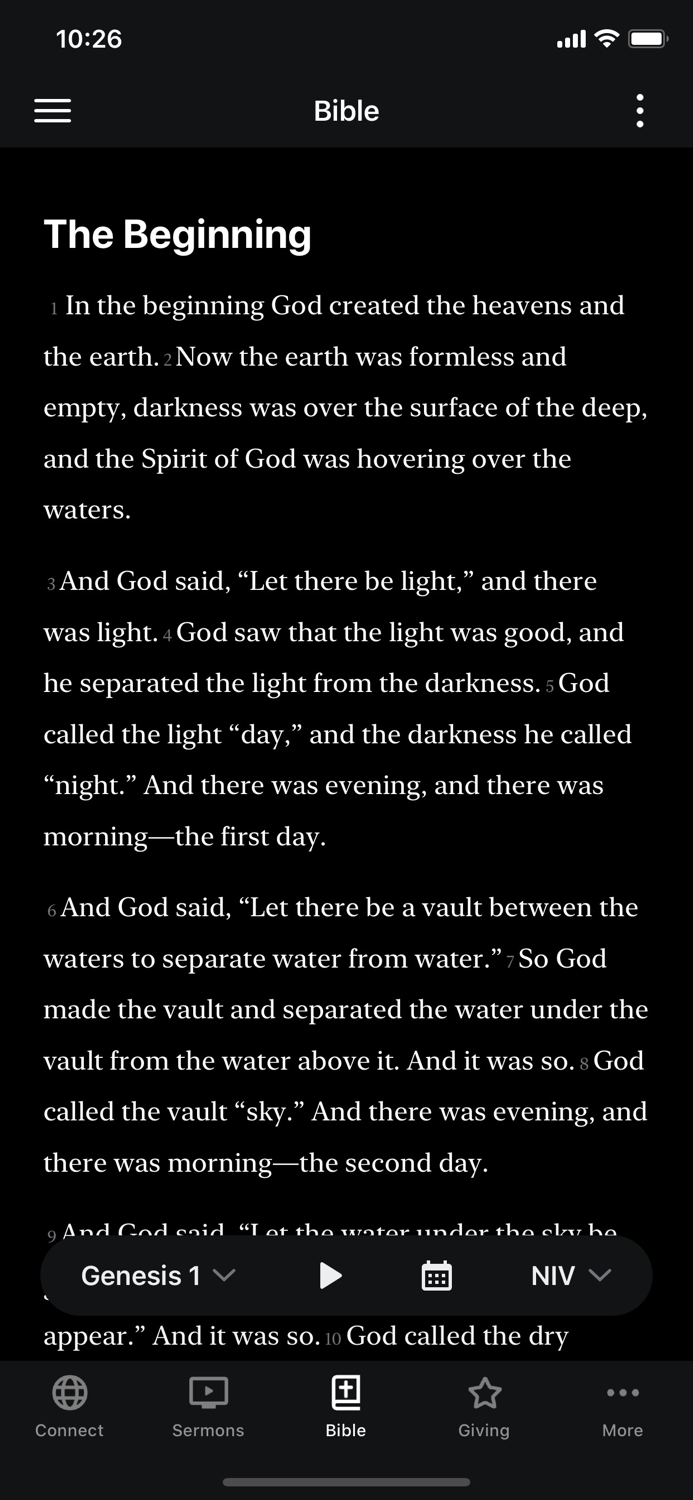693x1500 pixels.
Task: Open the reading plan calendar icon
Action: [437, 1275]
